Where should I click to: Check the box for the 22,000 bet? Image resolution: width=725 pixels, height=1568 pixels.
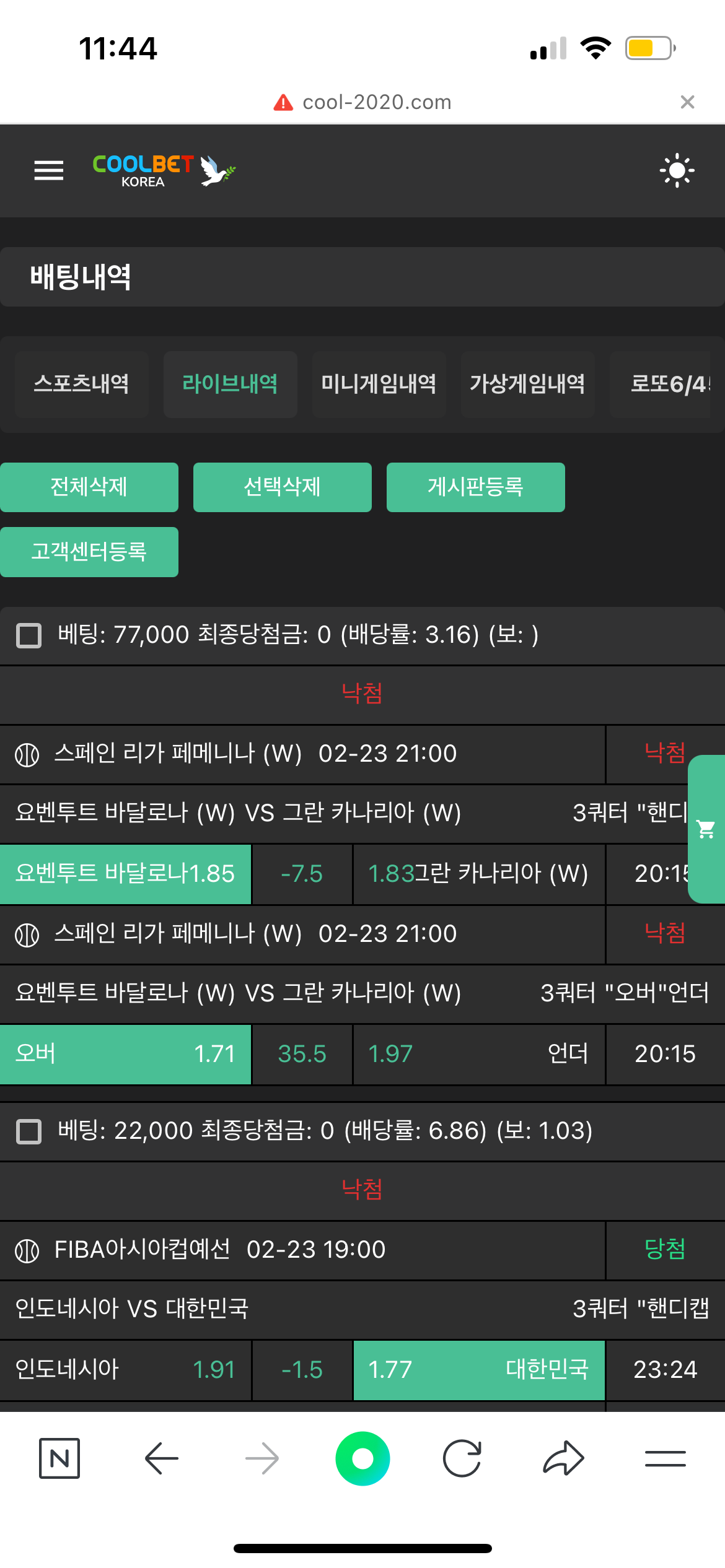click(x=29, y=1131)
